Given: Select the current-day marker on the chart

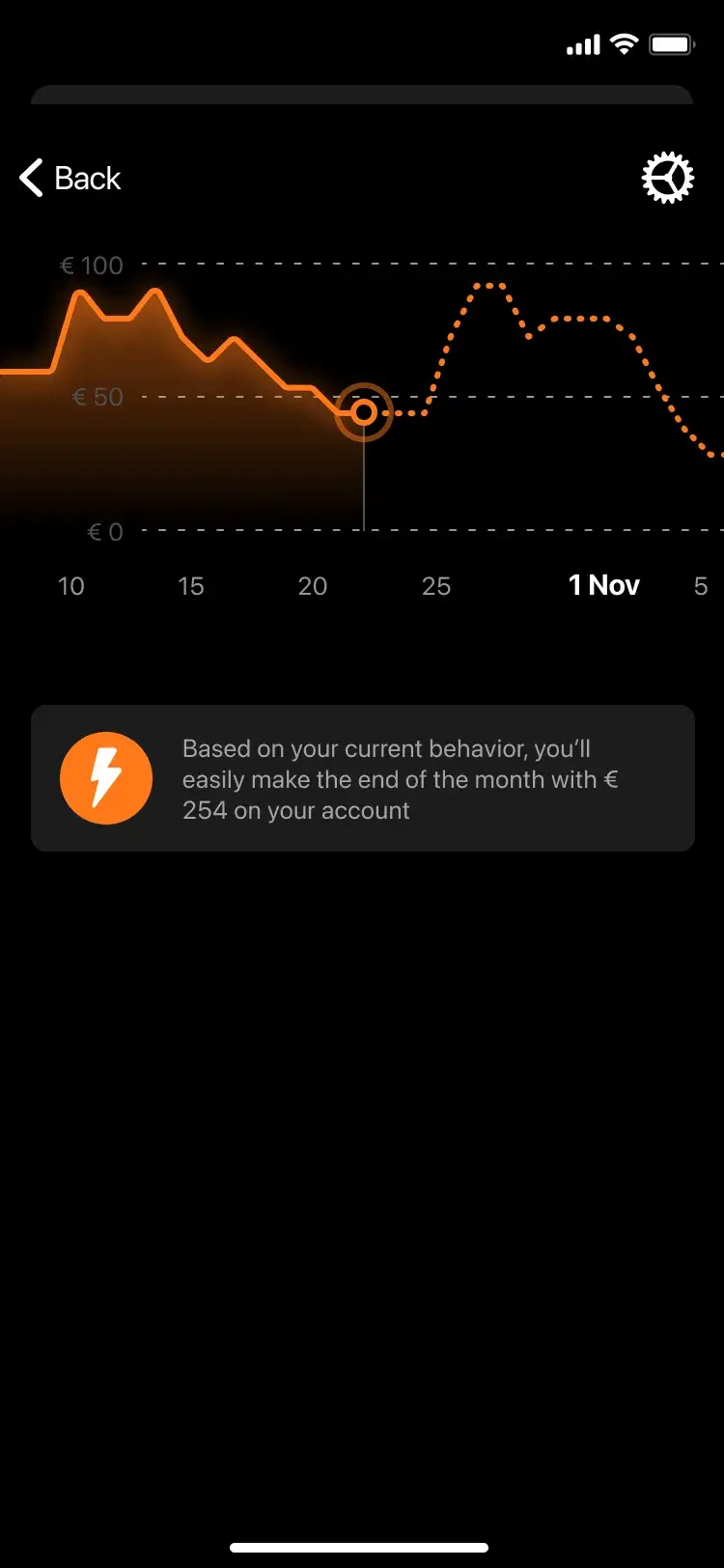Looking at the screenshot, I should [364, 412].
